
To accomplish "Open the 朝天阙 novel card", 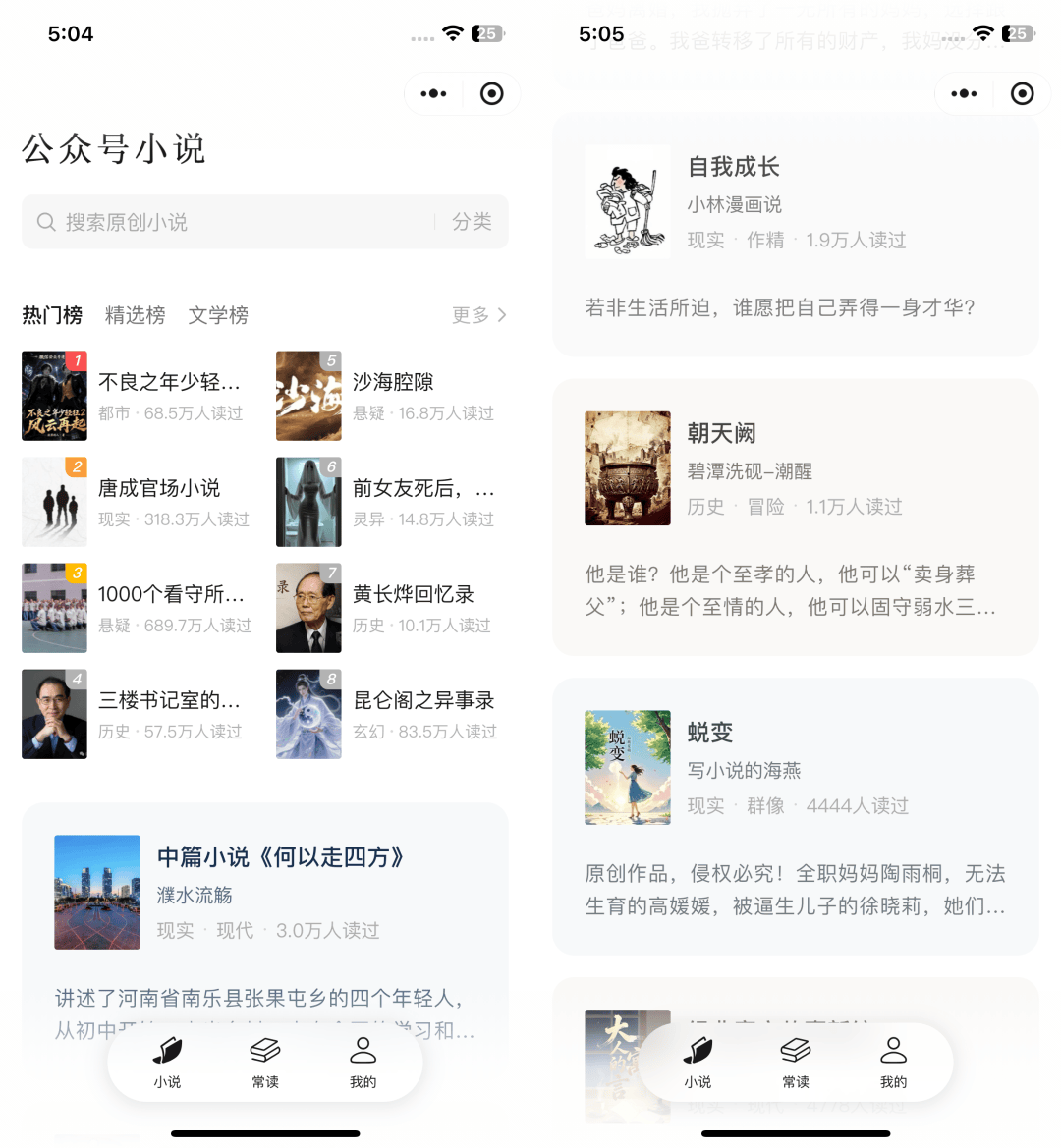I will tap(796, 518).
